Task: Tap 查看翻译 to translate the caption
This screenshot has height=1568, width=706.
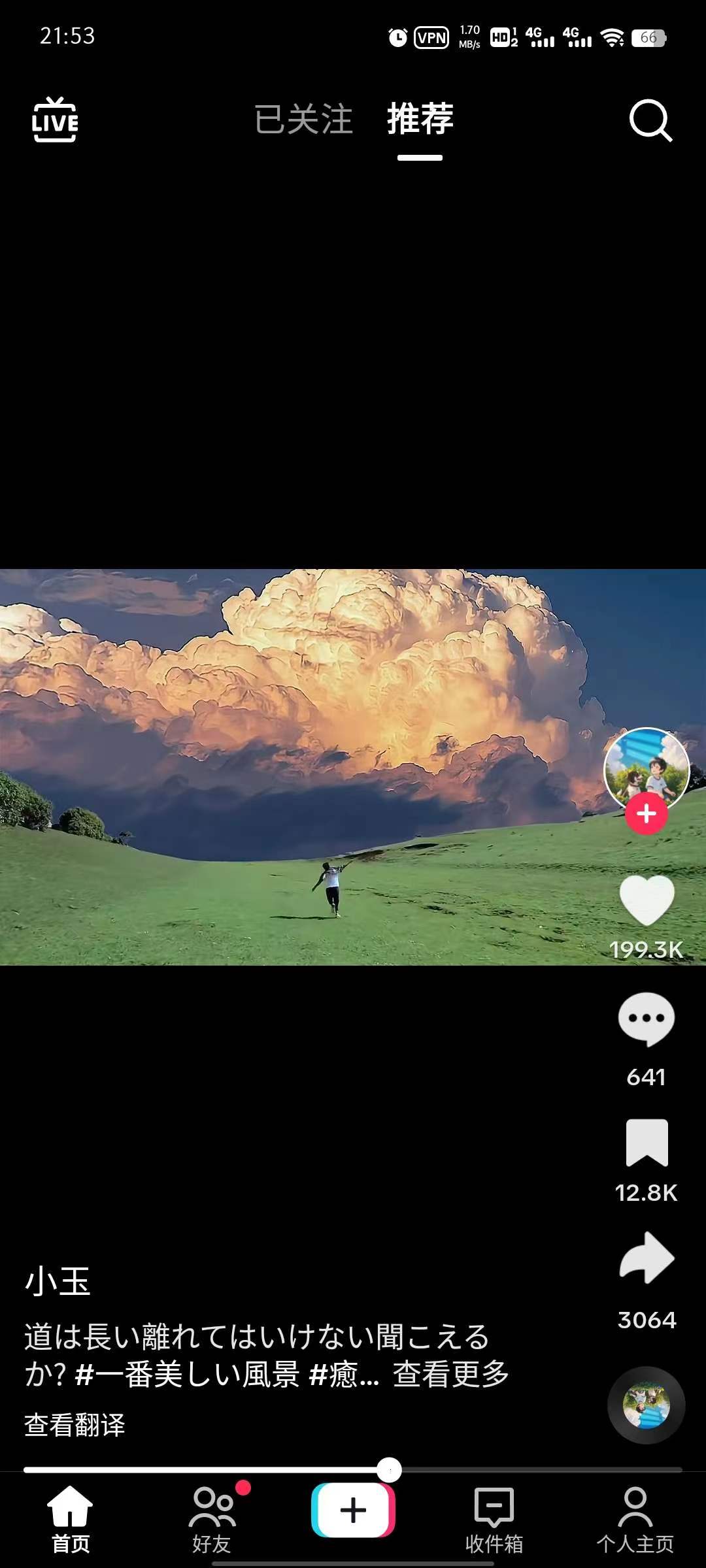Action: click(75, 1425)
